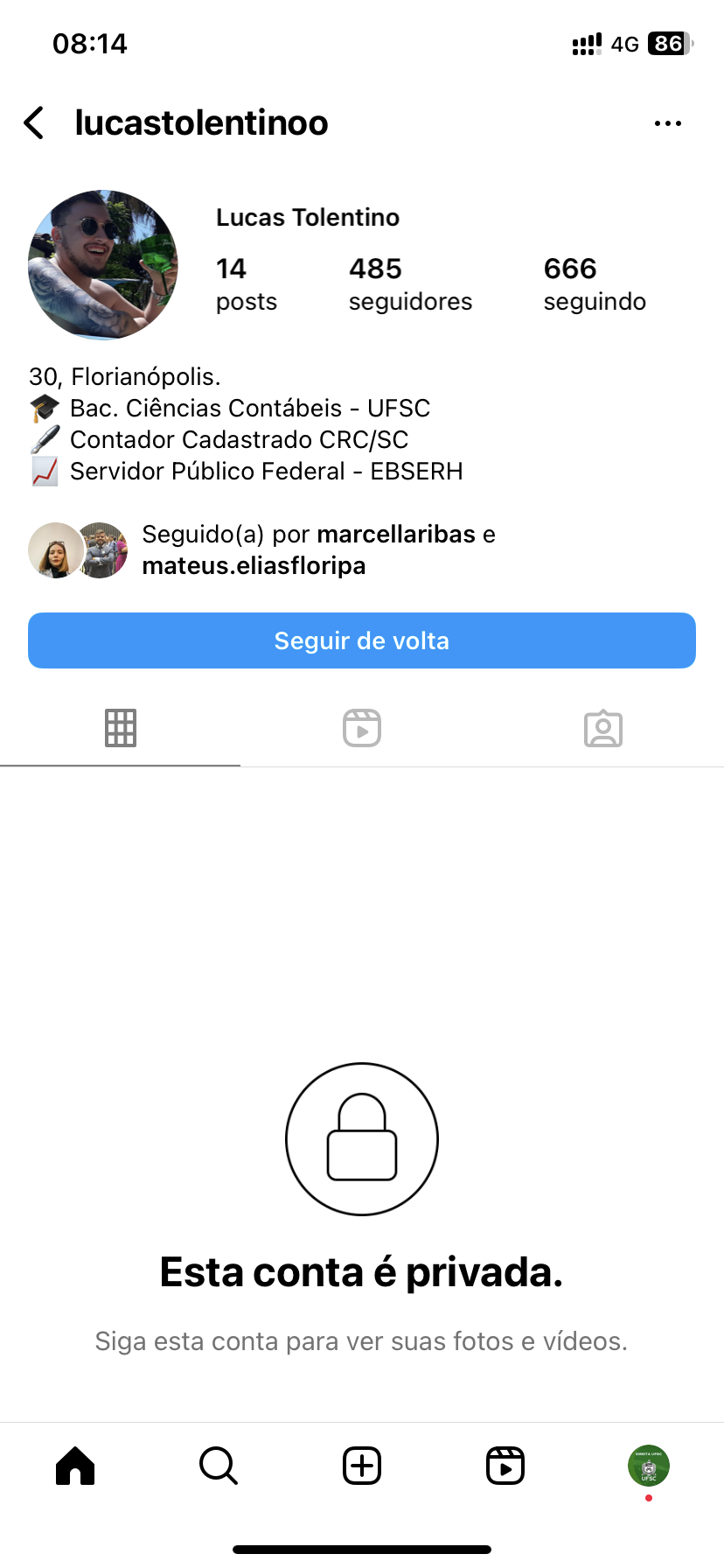Create a new post
The image size is (724, 1568).
(362, 1466)
